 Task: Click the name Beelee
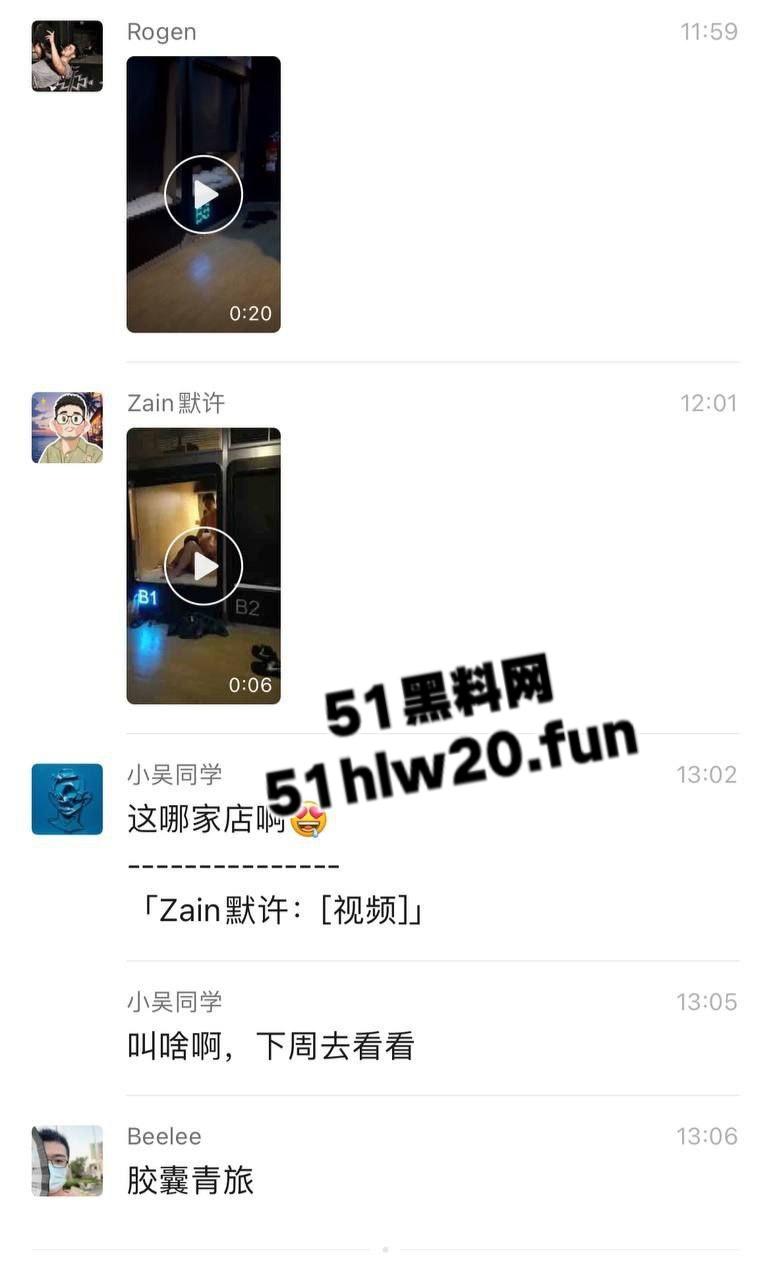pyautogui.click(x=164, y=1136)
